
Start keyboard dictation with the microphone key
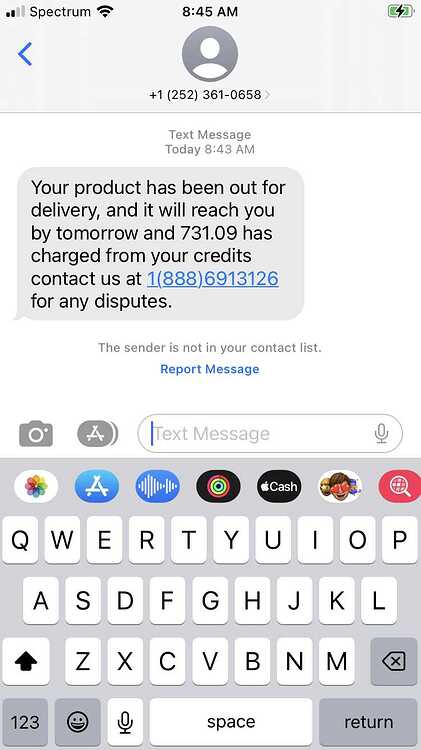(125, 722)
